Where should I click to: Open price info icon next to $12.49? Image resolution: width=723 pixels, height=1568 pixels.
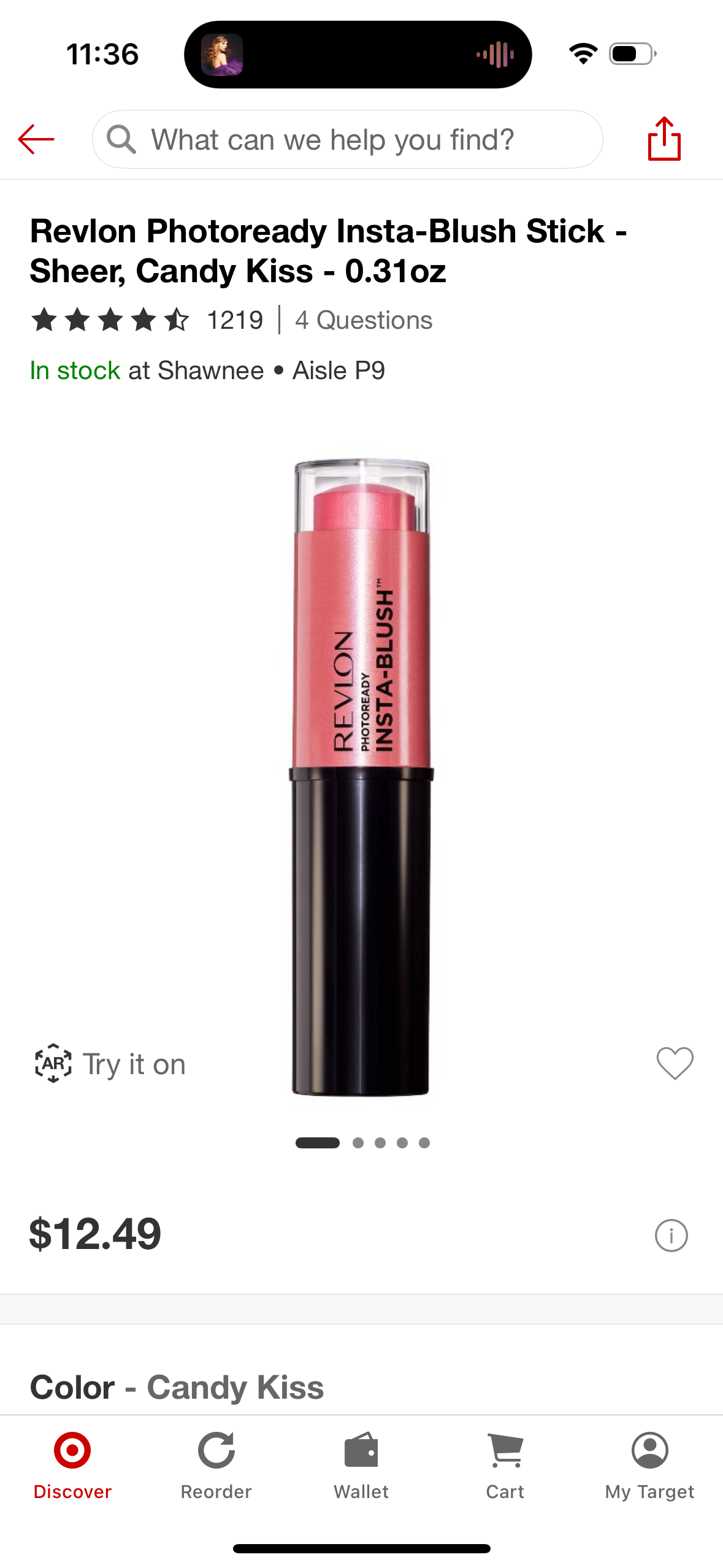tap(671, 1235)
